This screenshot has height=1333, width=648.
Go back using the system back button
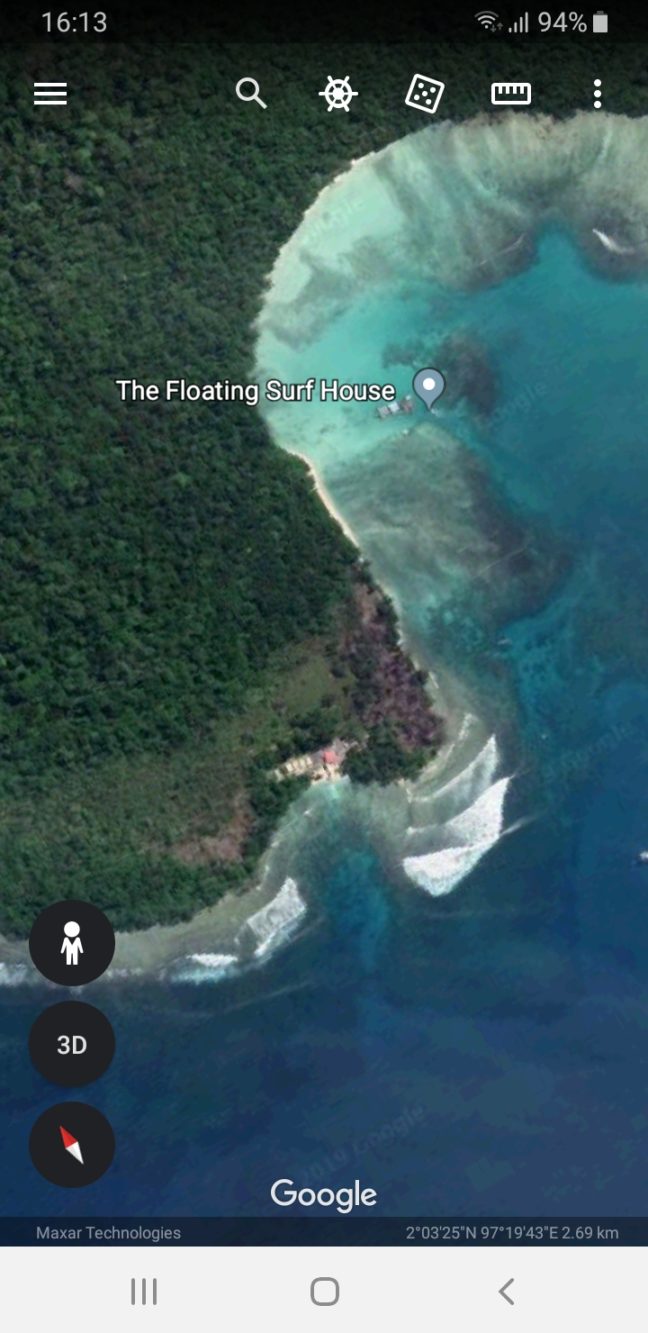(506, 1291)
